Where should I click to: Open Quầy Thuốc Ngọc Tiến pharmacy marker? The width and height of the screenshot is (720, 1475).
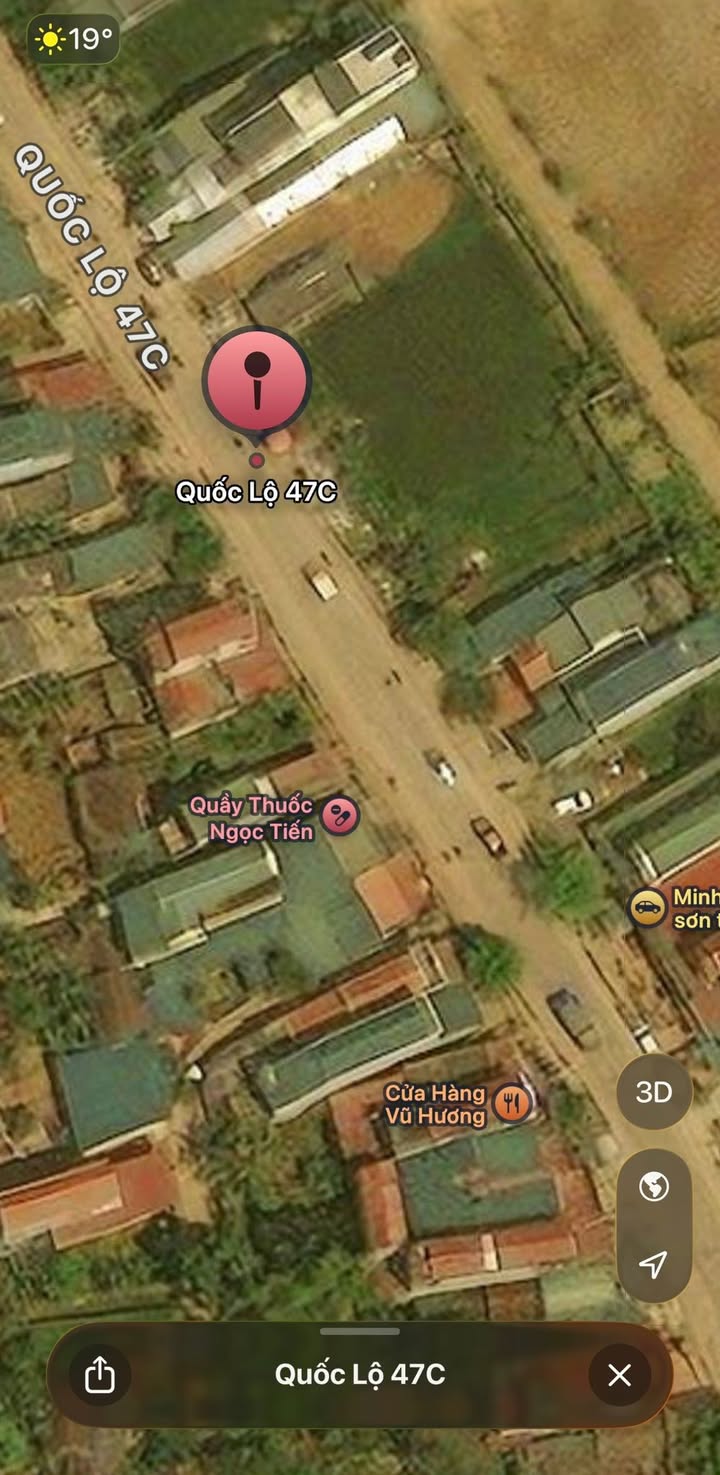point(340,815)
